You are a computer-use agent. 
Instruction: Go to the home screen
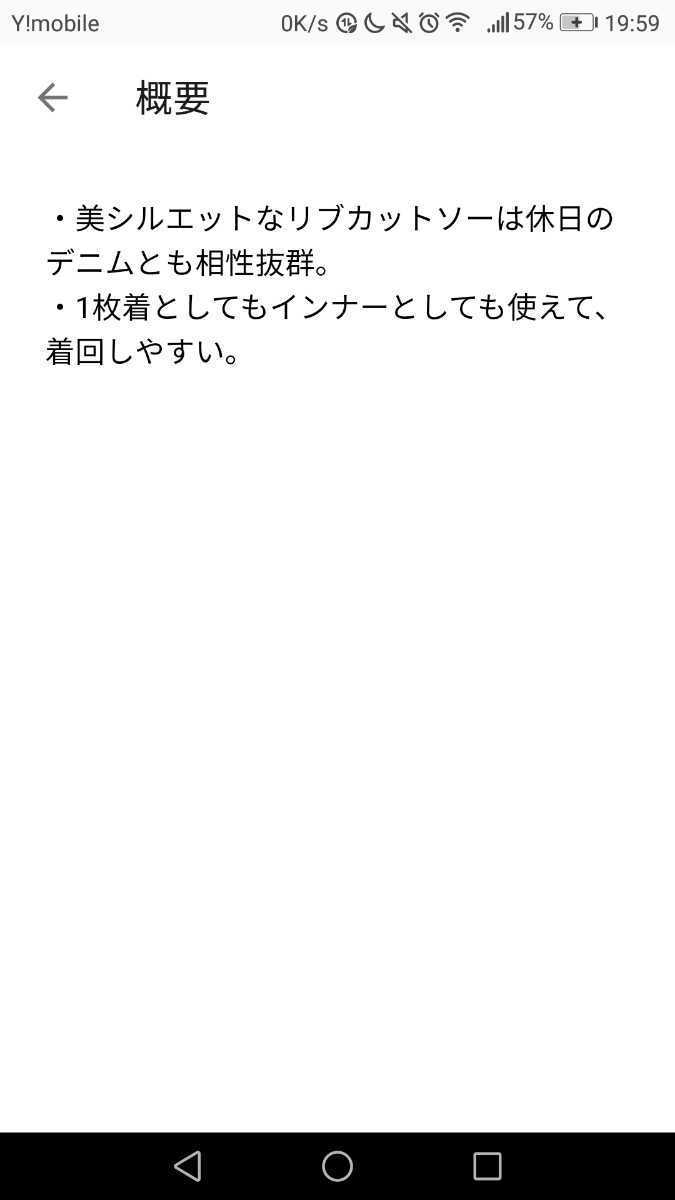(x=337, y=1166)
